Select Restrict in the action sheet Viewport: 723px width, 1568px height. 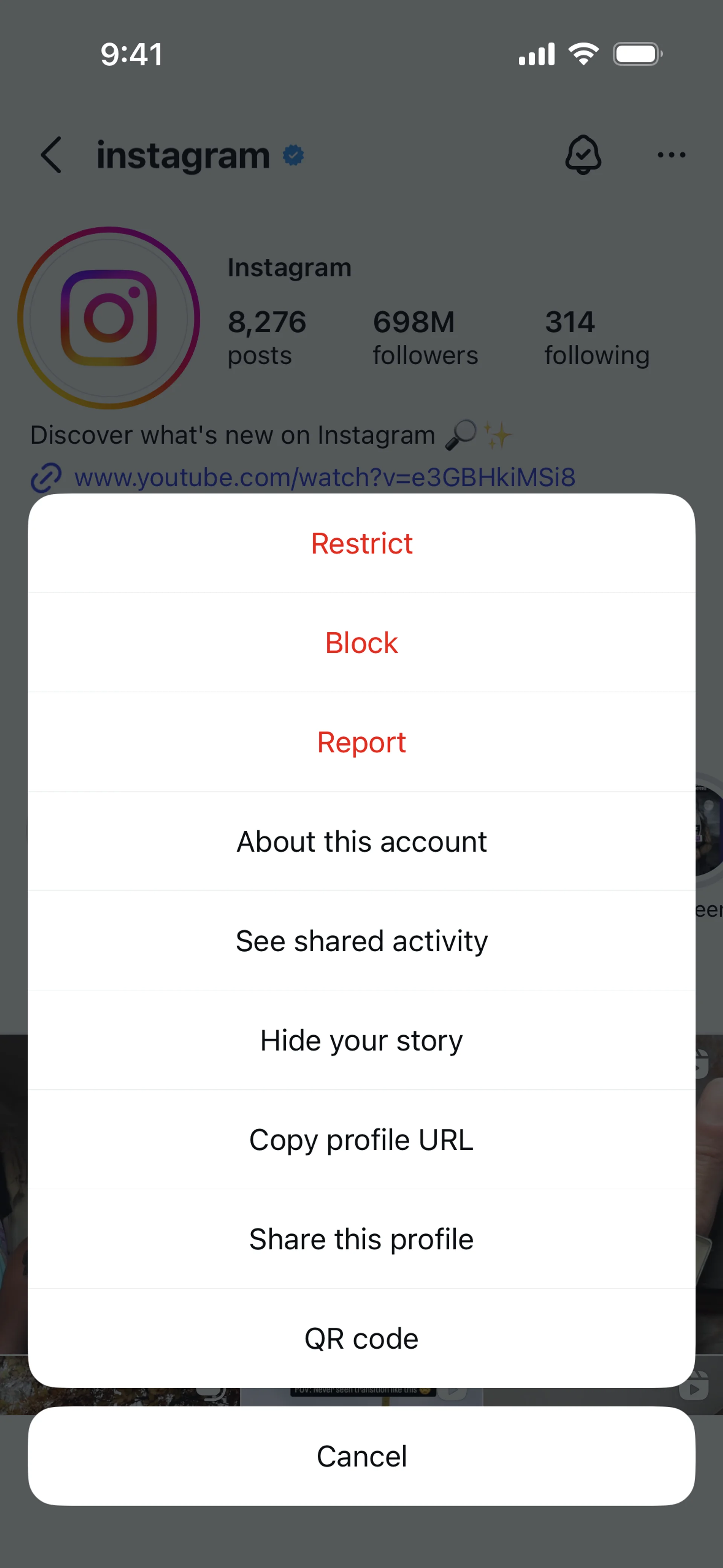361,543
